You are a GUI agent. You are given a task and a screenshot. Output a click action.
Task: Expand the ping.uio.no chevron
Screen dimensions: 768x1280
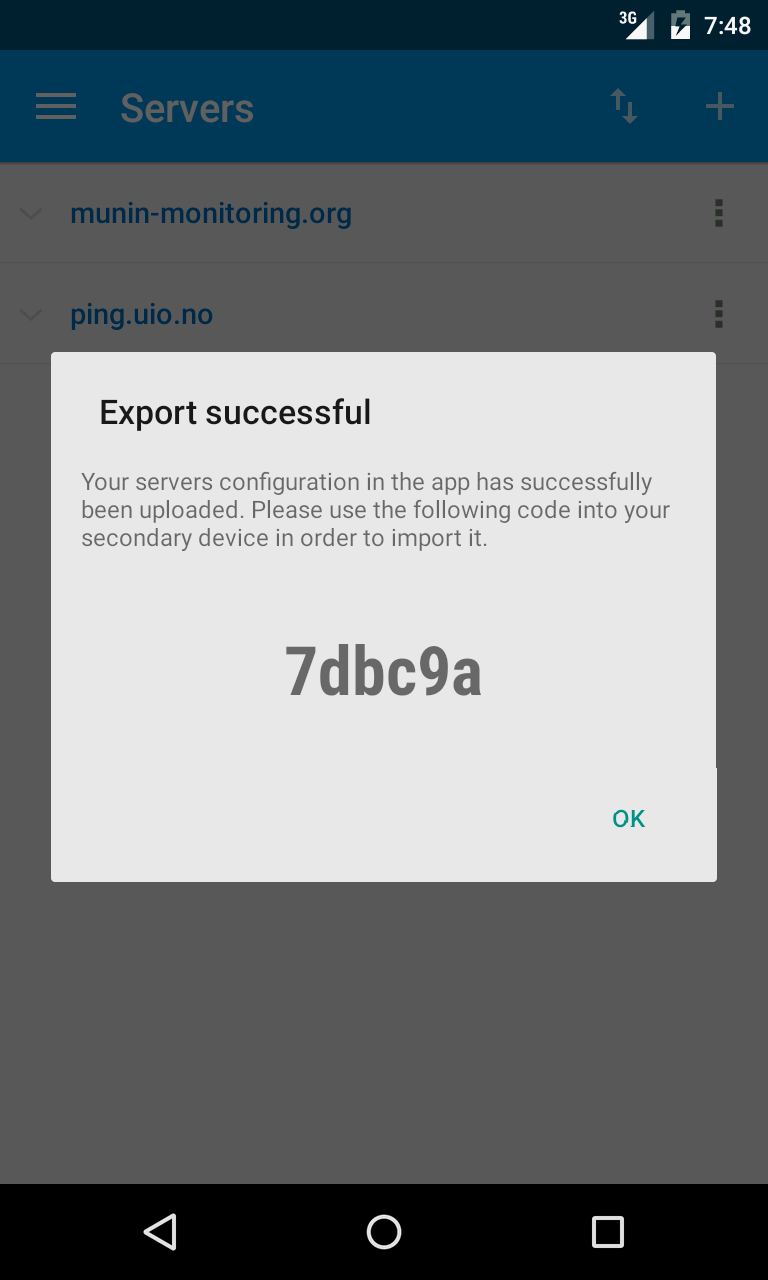[x=31, y=315]
